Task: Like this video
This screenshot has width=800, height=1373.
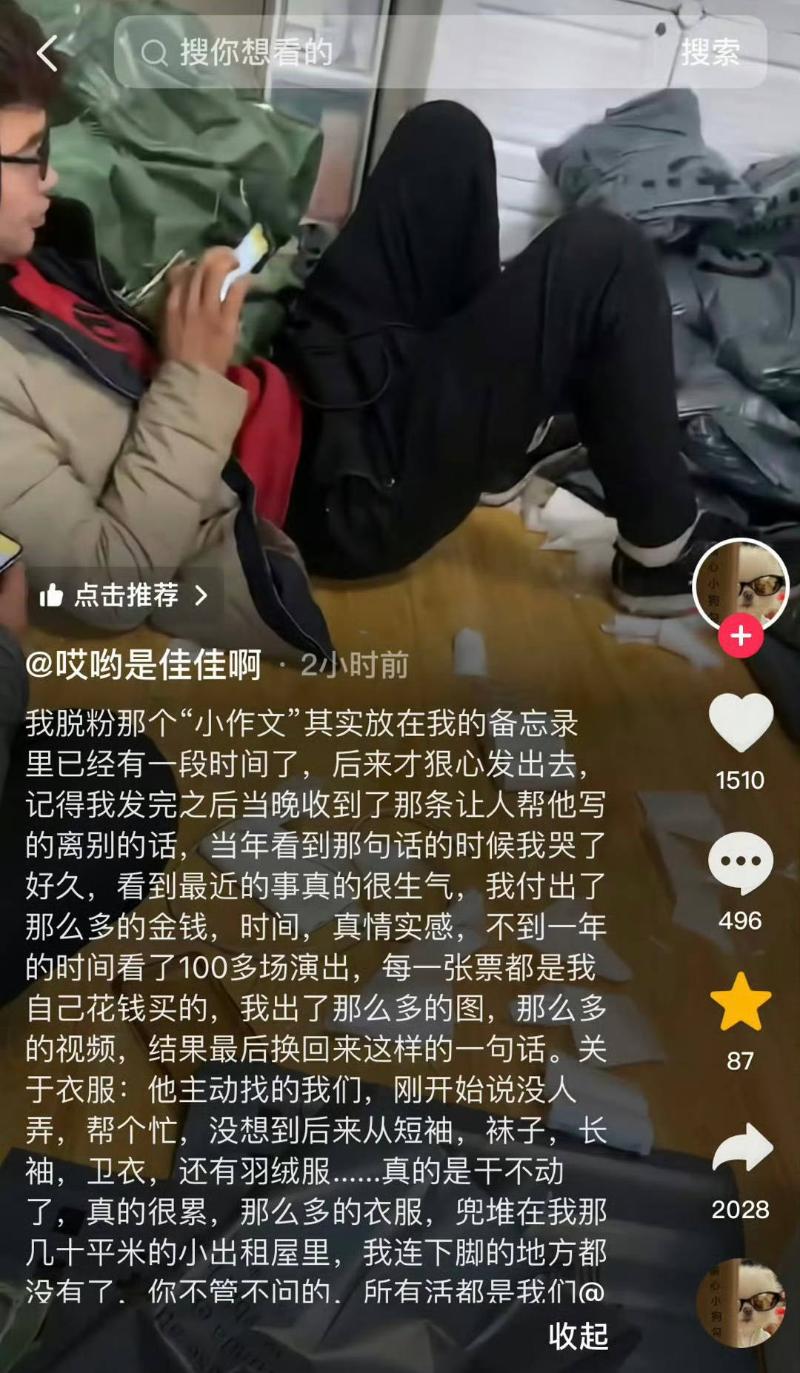Action: point(741,722)
